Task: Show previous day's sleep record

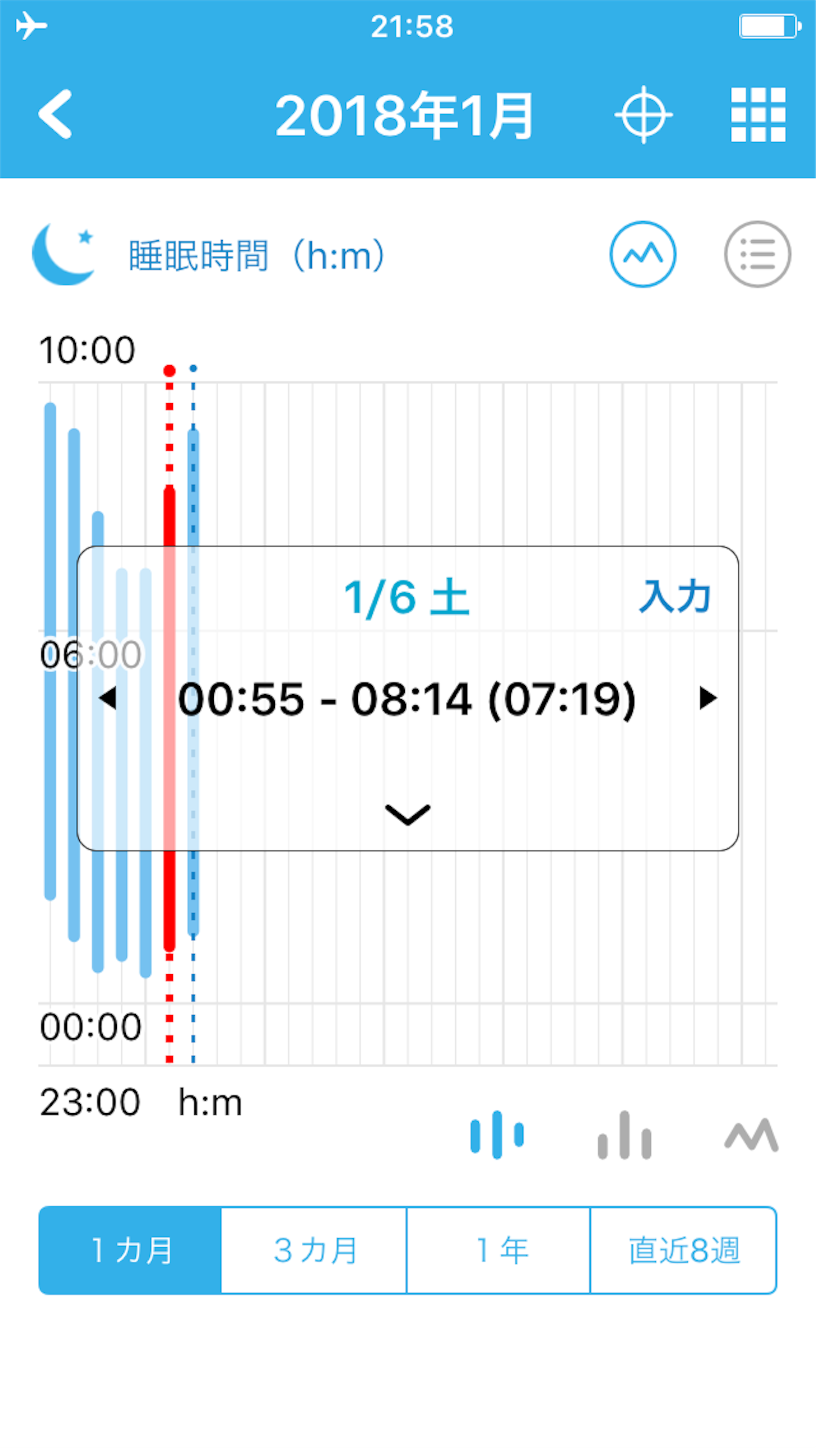Action: (x=107, y=699)
